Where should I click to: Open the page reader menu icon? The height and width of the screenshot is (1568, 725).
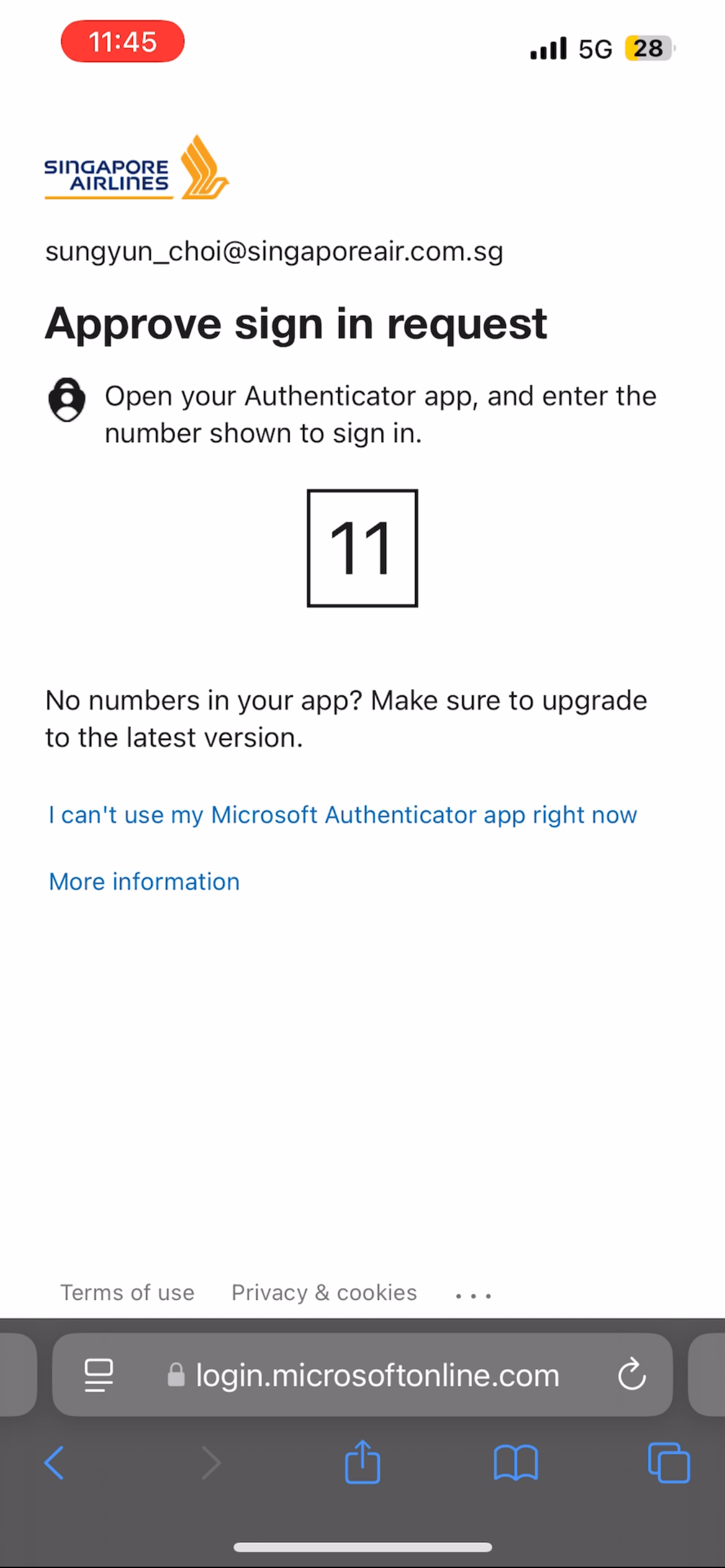[x=99, y=1375]
